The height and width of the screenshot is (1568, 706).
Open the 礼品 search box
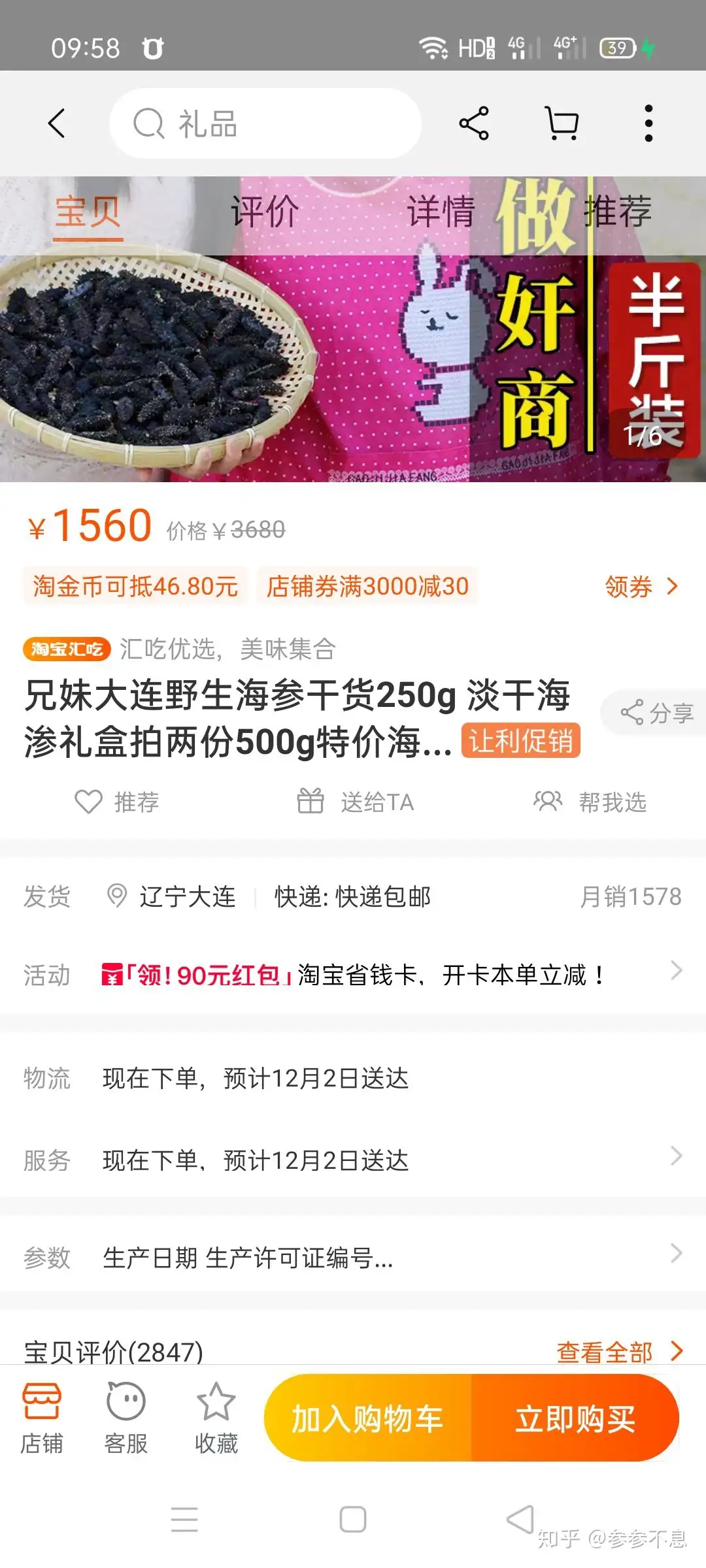[265, 123]
